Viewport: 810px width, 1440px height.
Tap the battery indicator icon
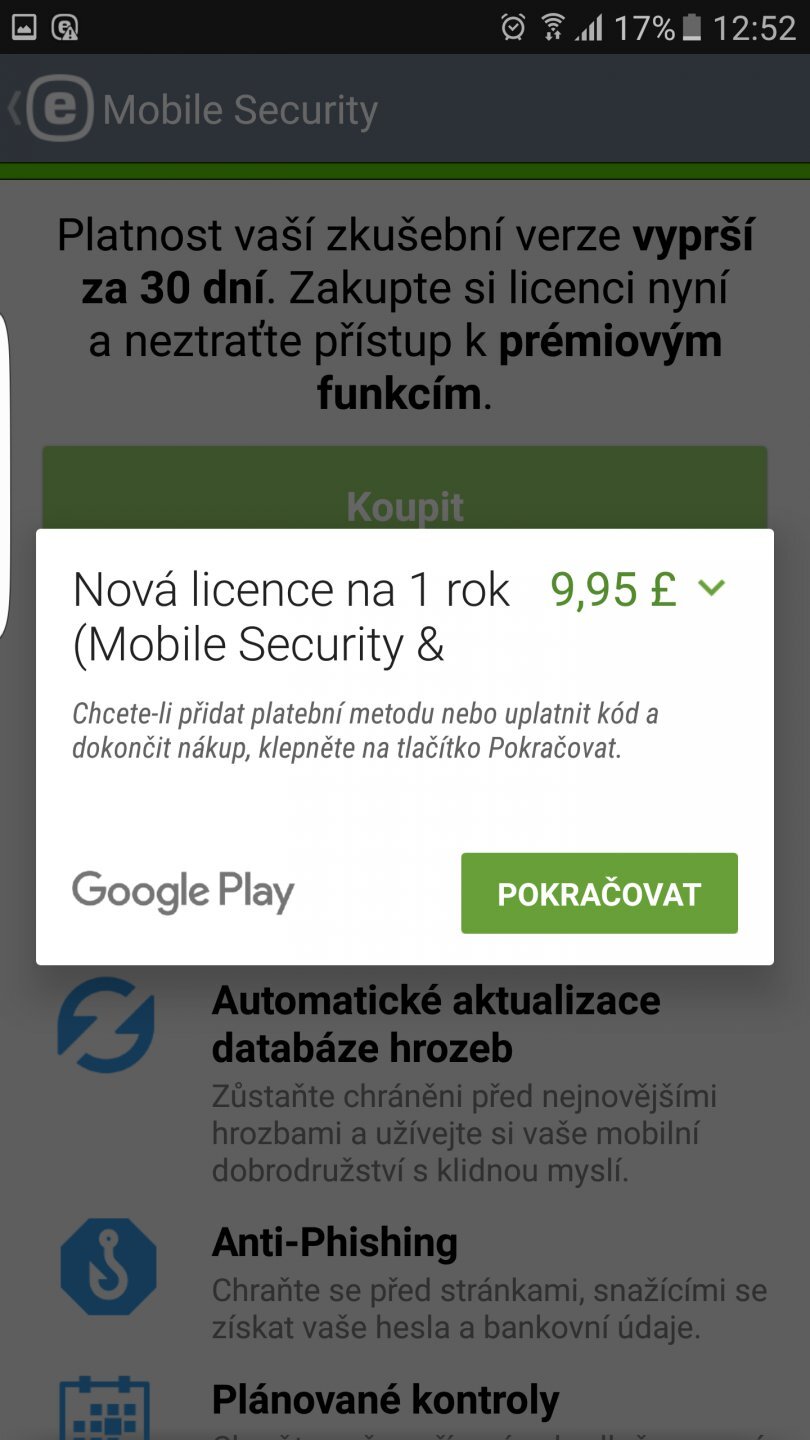pos(690,27)
